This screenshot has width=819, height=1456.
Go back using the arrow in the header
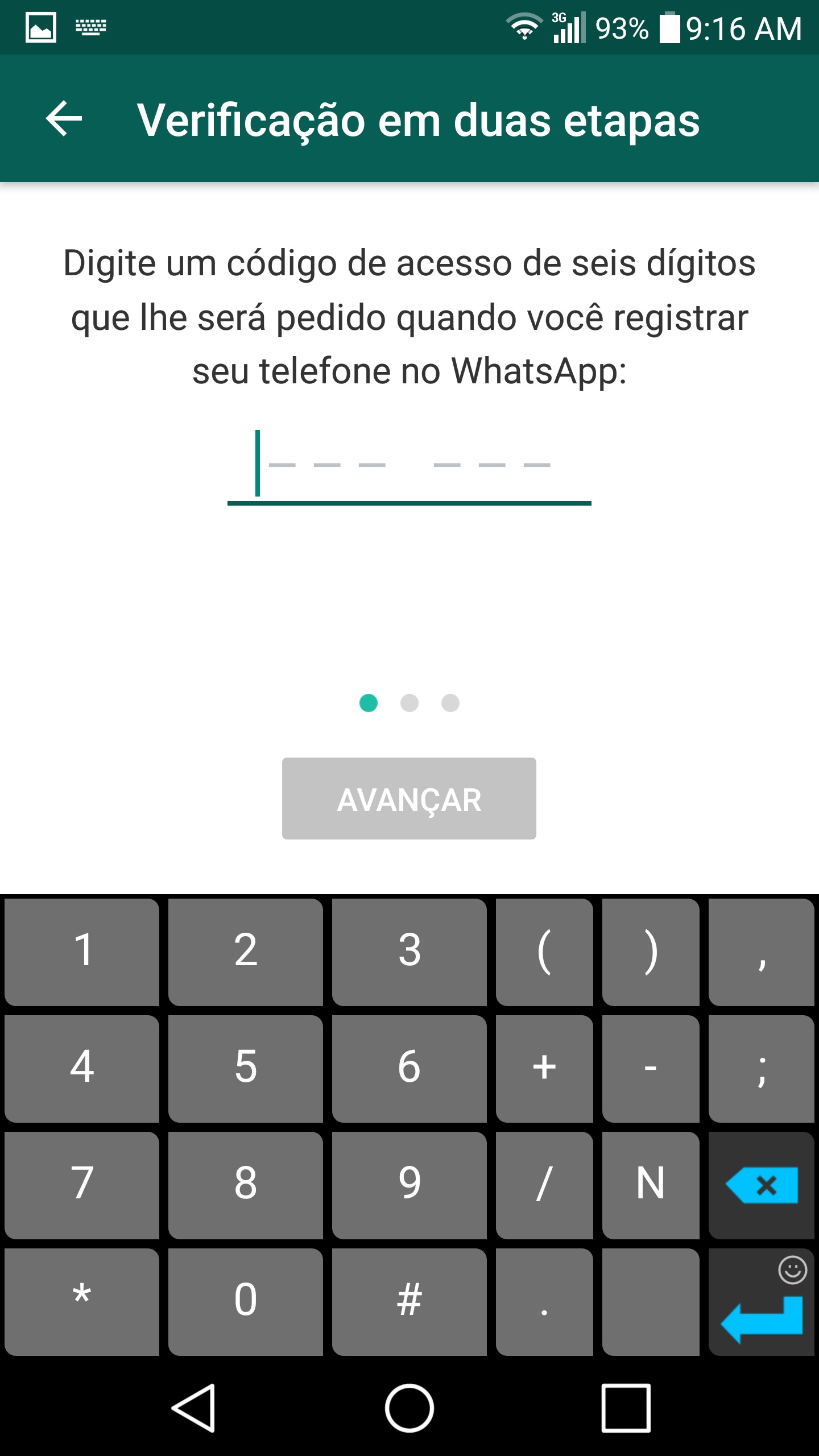point(64,118)
